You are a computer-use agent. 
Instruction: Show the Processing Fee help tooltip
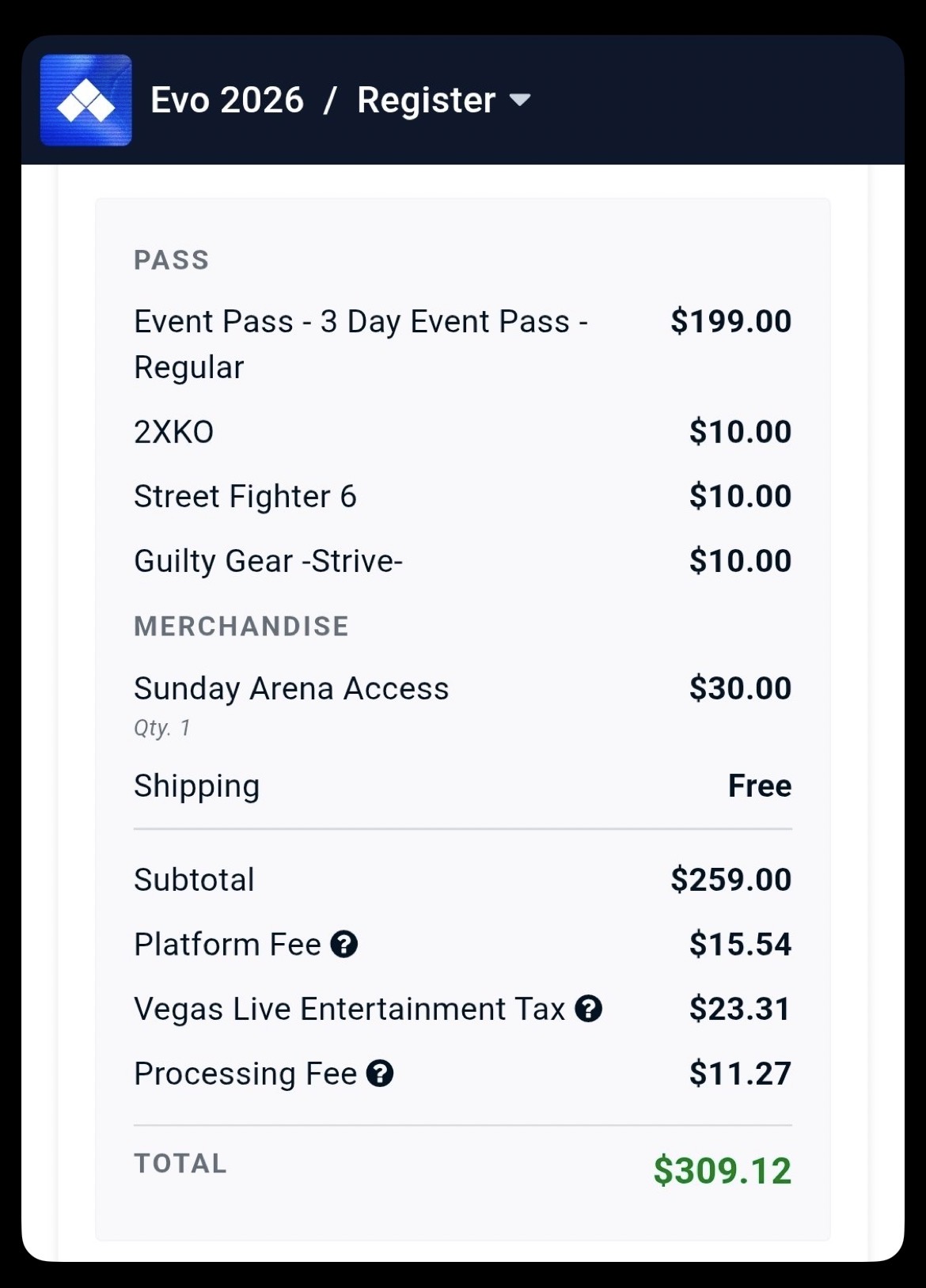tap(380, 1074)
